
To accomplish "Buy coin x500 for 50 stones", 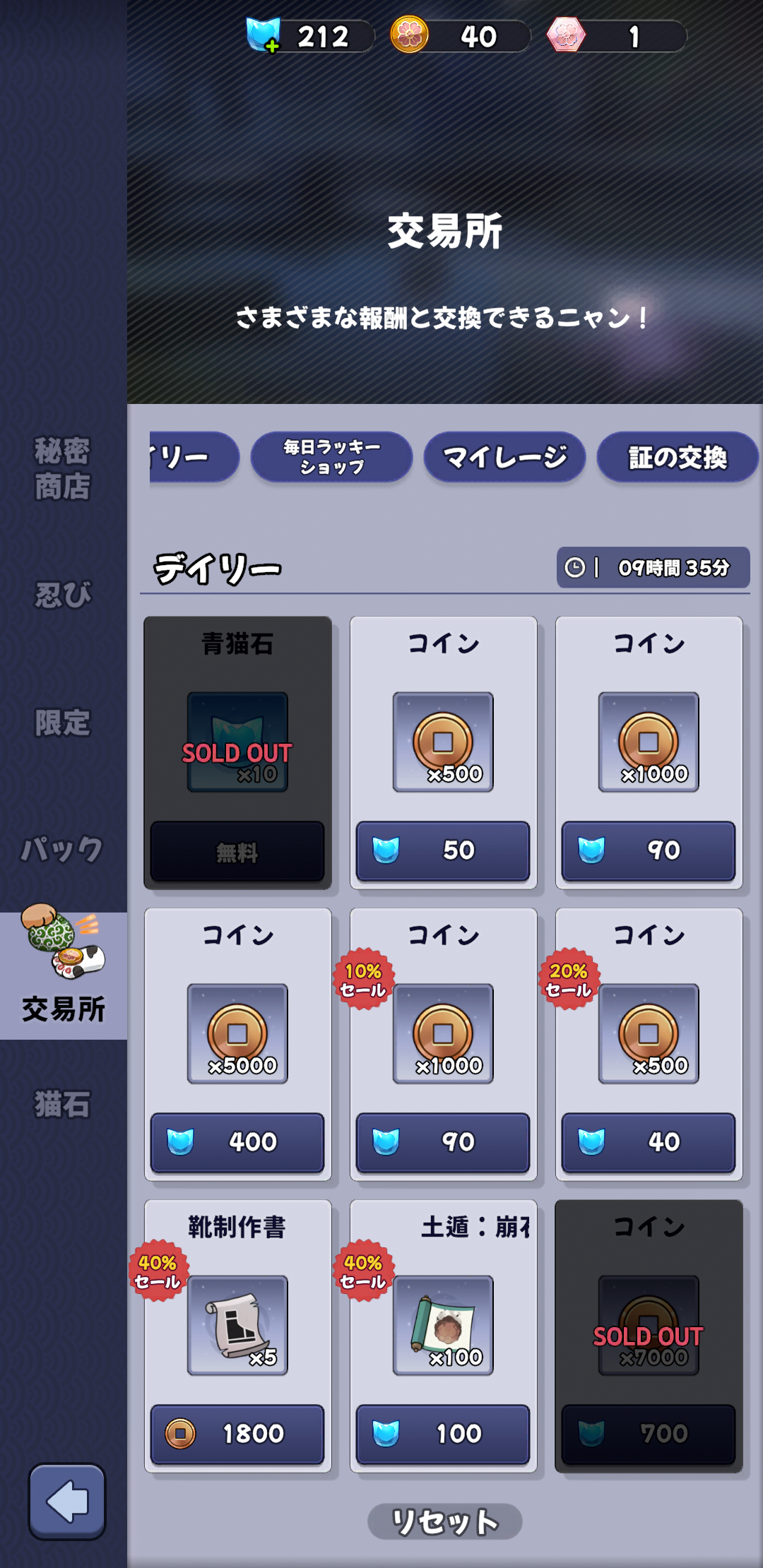I will 443,850.
